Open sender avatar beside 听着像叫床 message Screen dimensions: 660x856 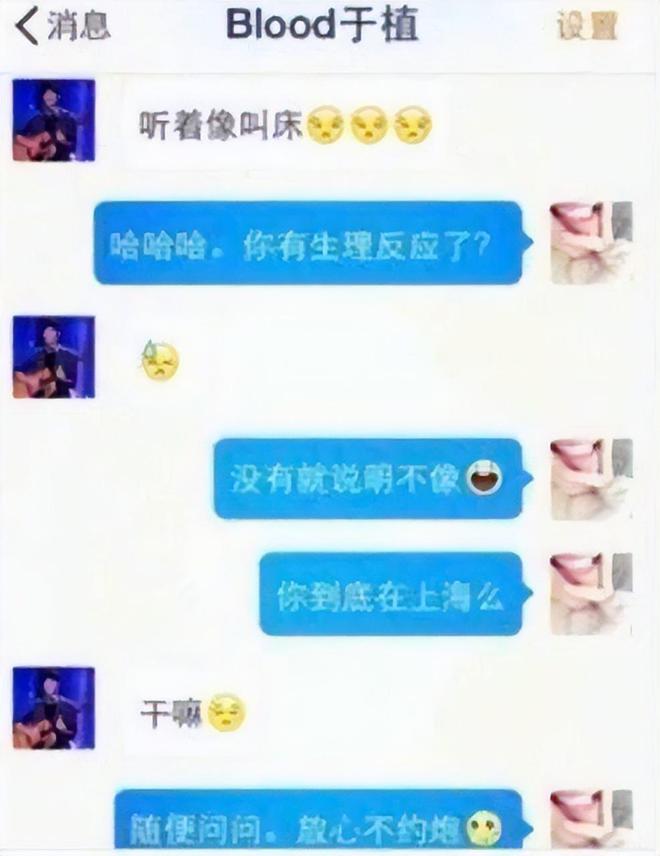click(54, 120)
